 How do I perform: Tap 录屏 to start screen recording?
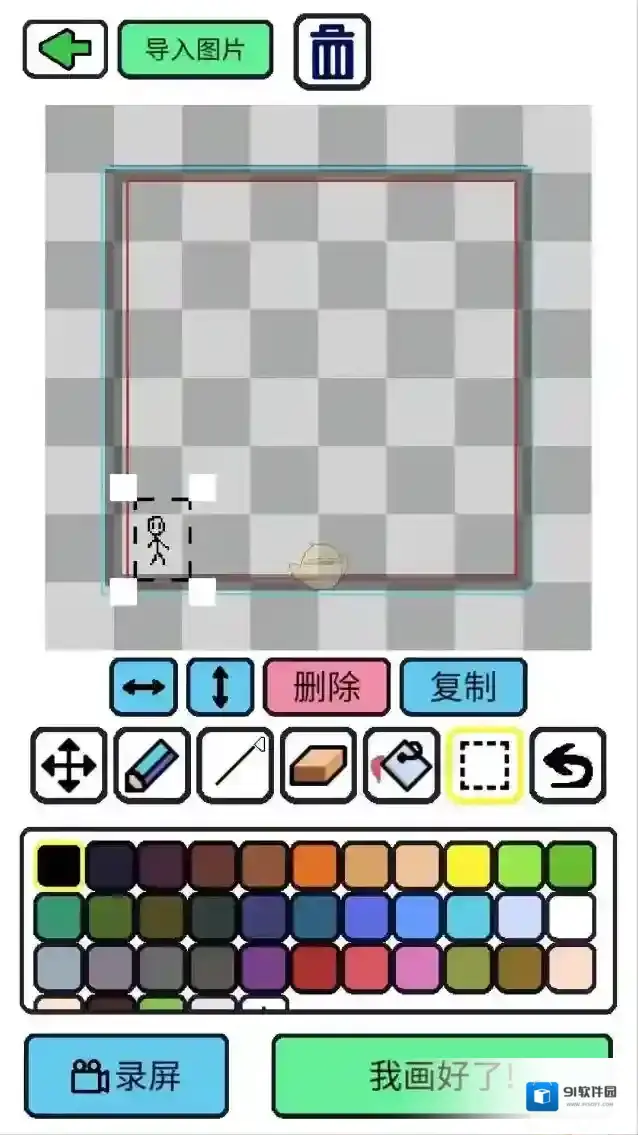(126, 1076)
